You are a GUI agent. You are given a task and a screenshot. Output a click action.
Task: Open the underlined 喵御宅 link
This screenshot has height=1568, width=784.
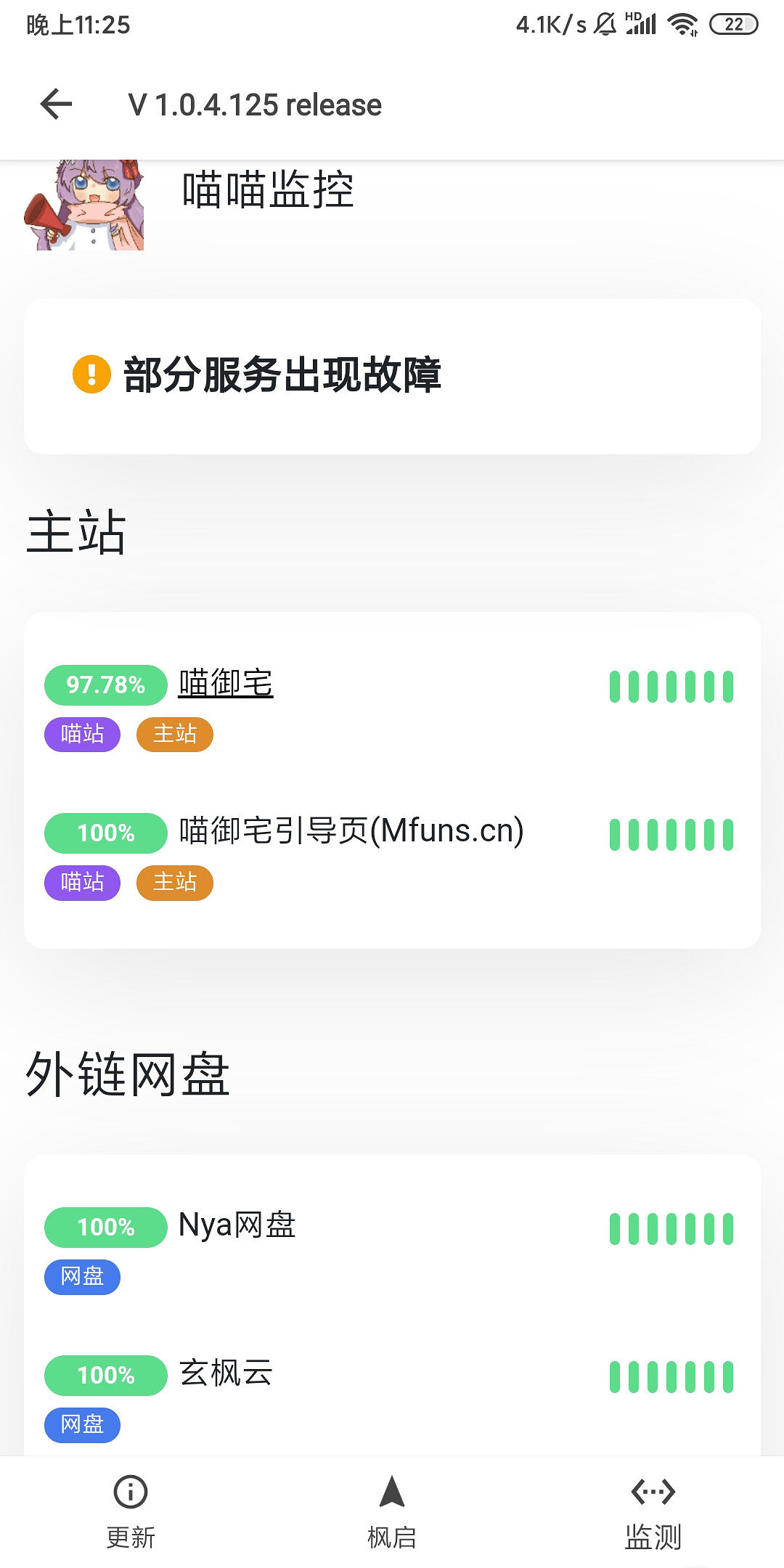(226, 683)
